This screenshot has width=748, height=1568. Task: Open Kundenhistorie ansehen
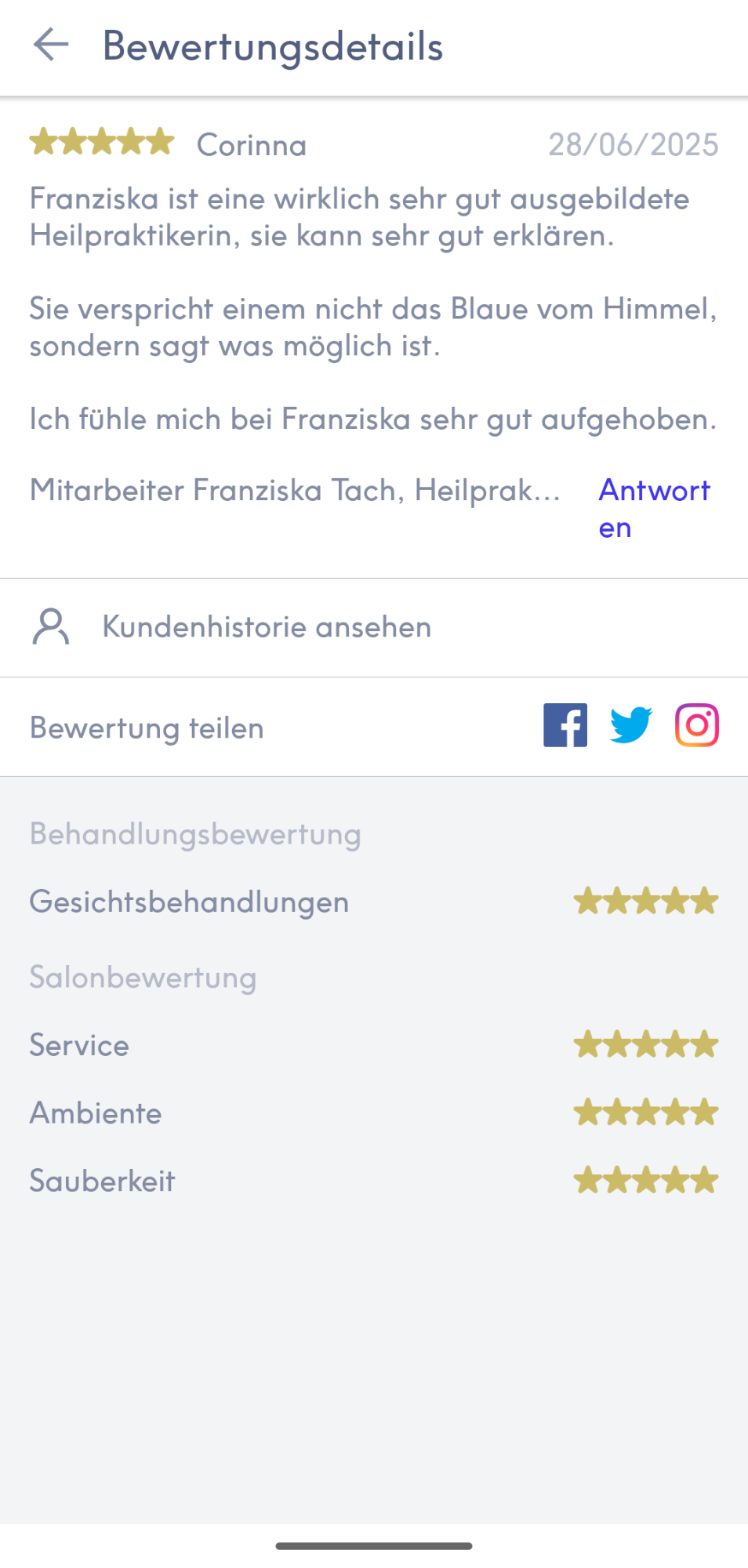374,628
